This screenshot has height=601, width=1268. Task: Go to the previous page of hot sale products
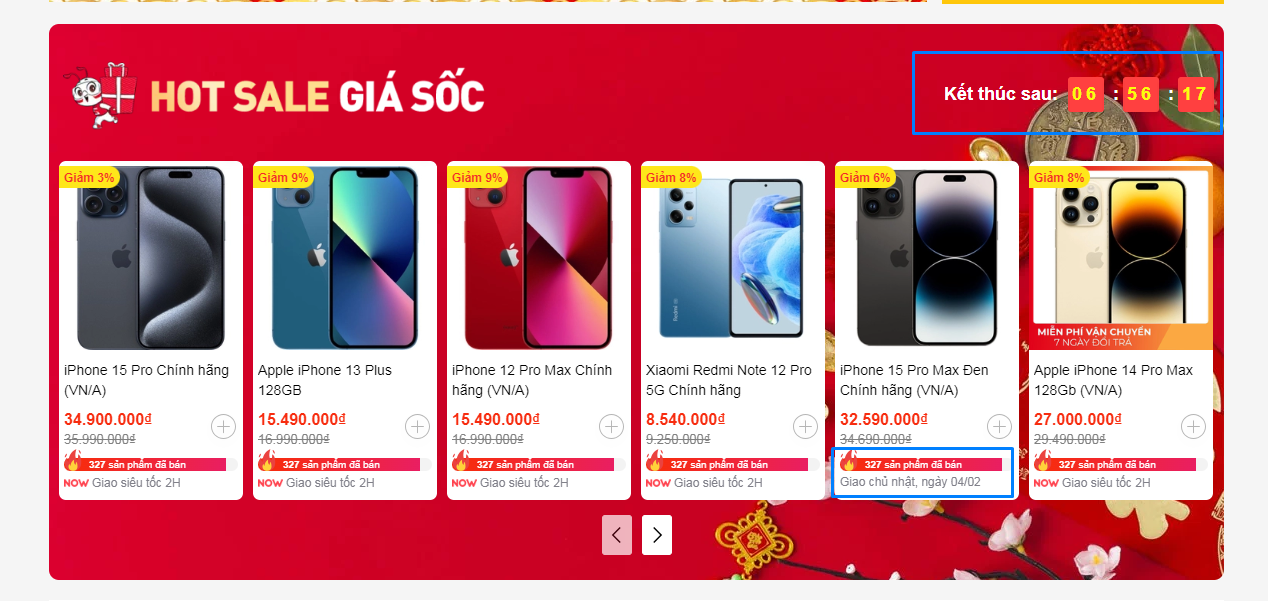click(617, 535)
